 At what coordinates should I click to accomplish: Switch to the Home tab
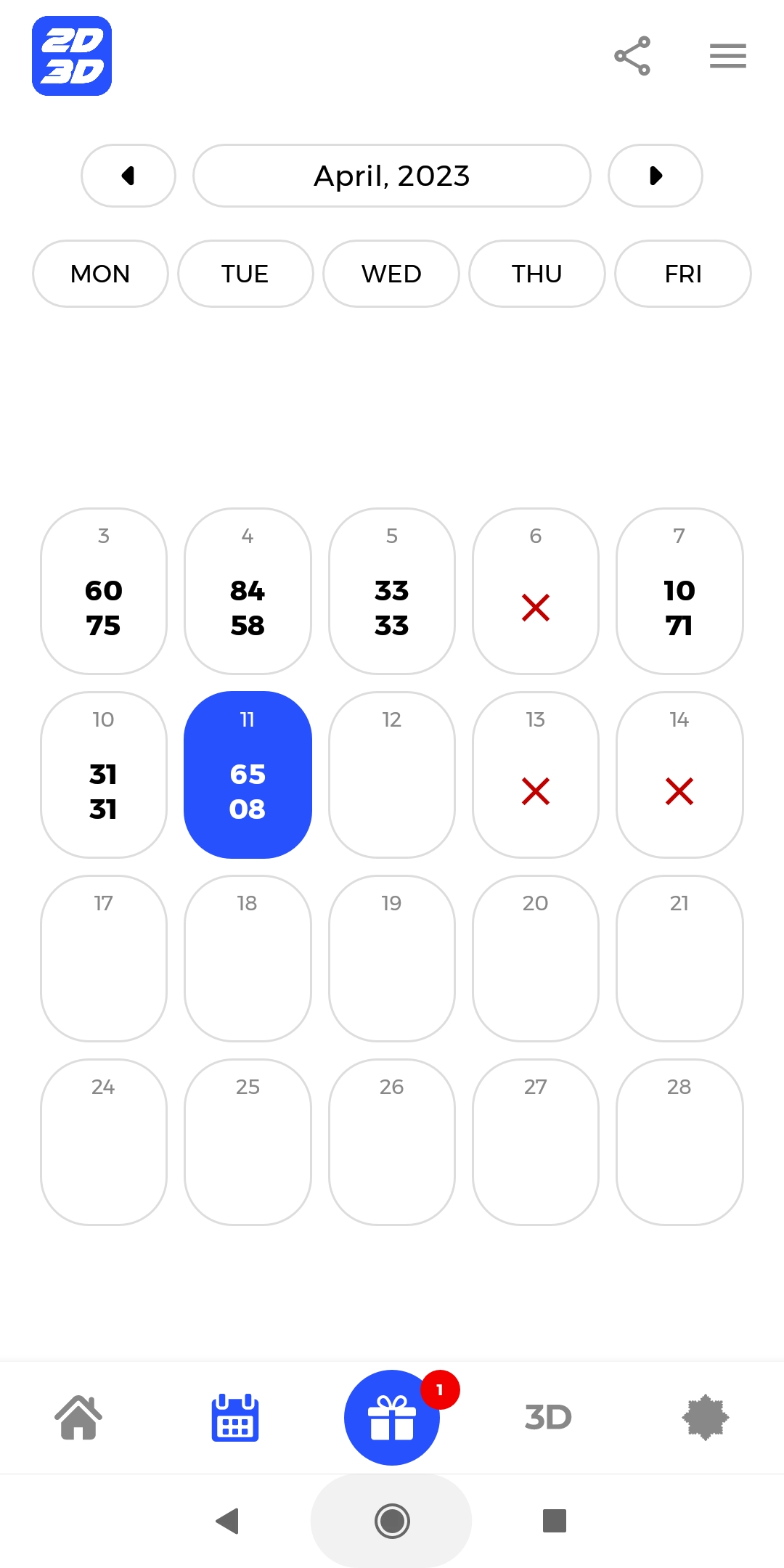tap(78, 1417)
